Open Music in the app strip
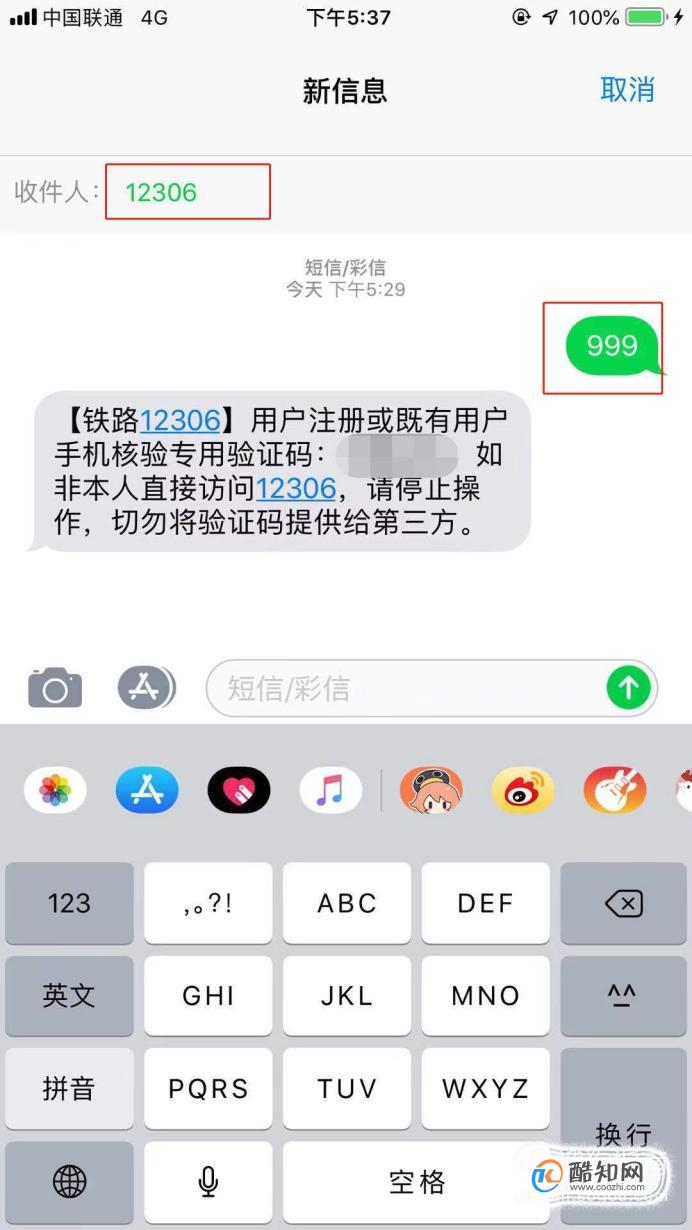692x1230 pixels. [330, 792]
